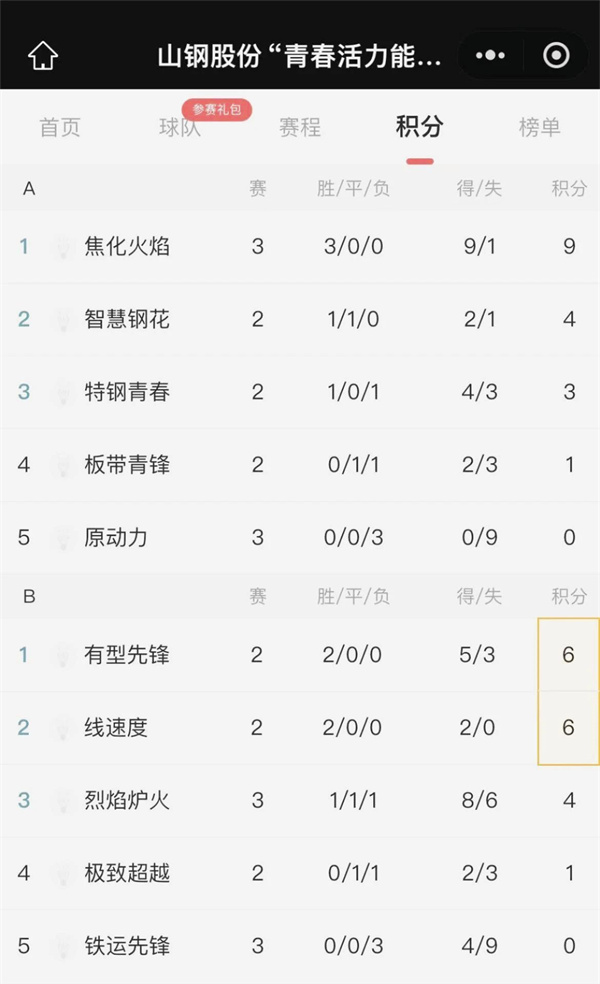The height and width of the screenshot is (984, 600).
Task: Open team 特钢青春
Action: point(127,392)
